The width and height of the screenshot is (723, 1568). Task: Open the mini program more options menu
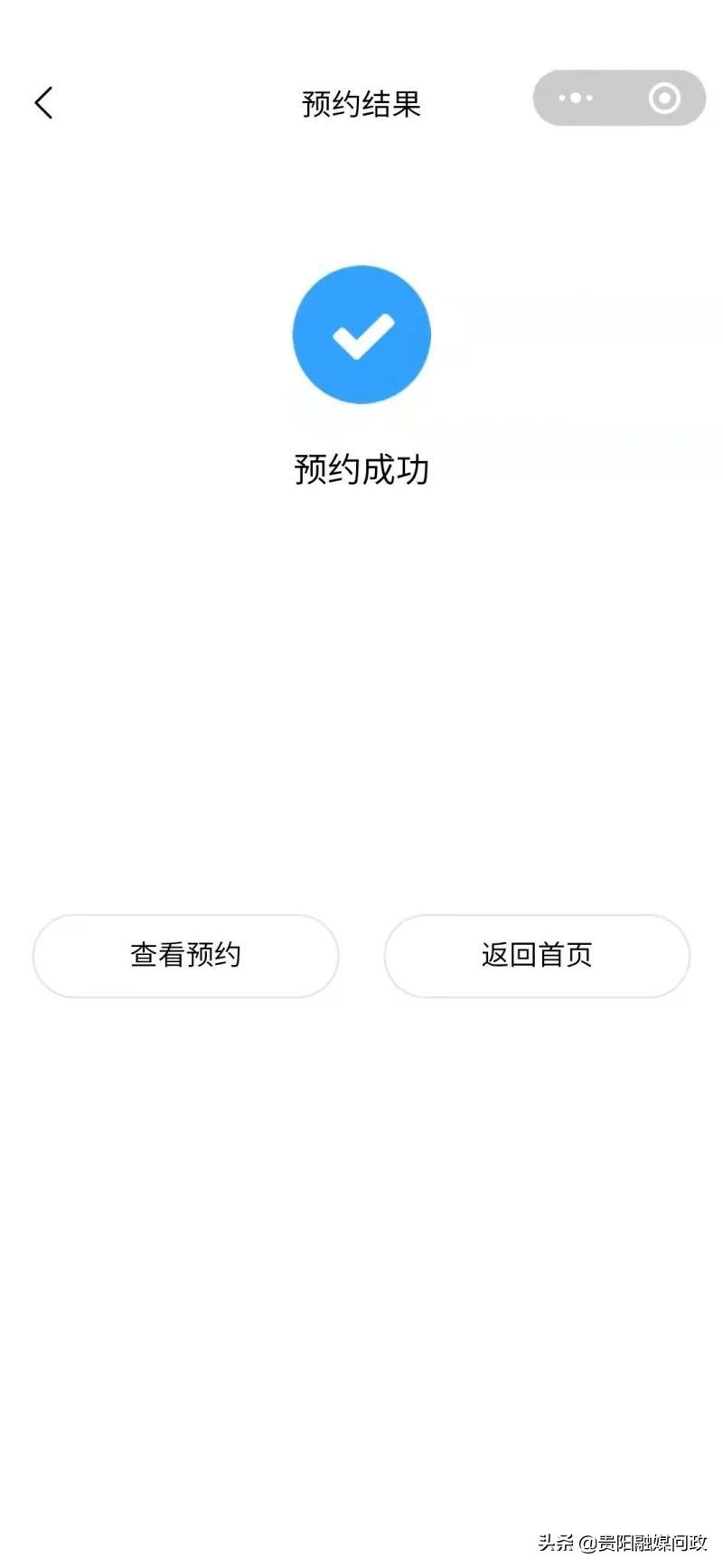coord(576,98)
